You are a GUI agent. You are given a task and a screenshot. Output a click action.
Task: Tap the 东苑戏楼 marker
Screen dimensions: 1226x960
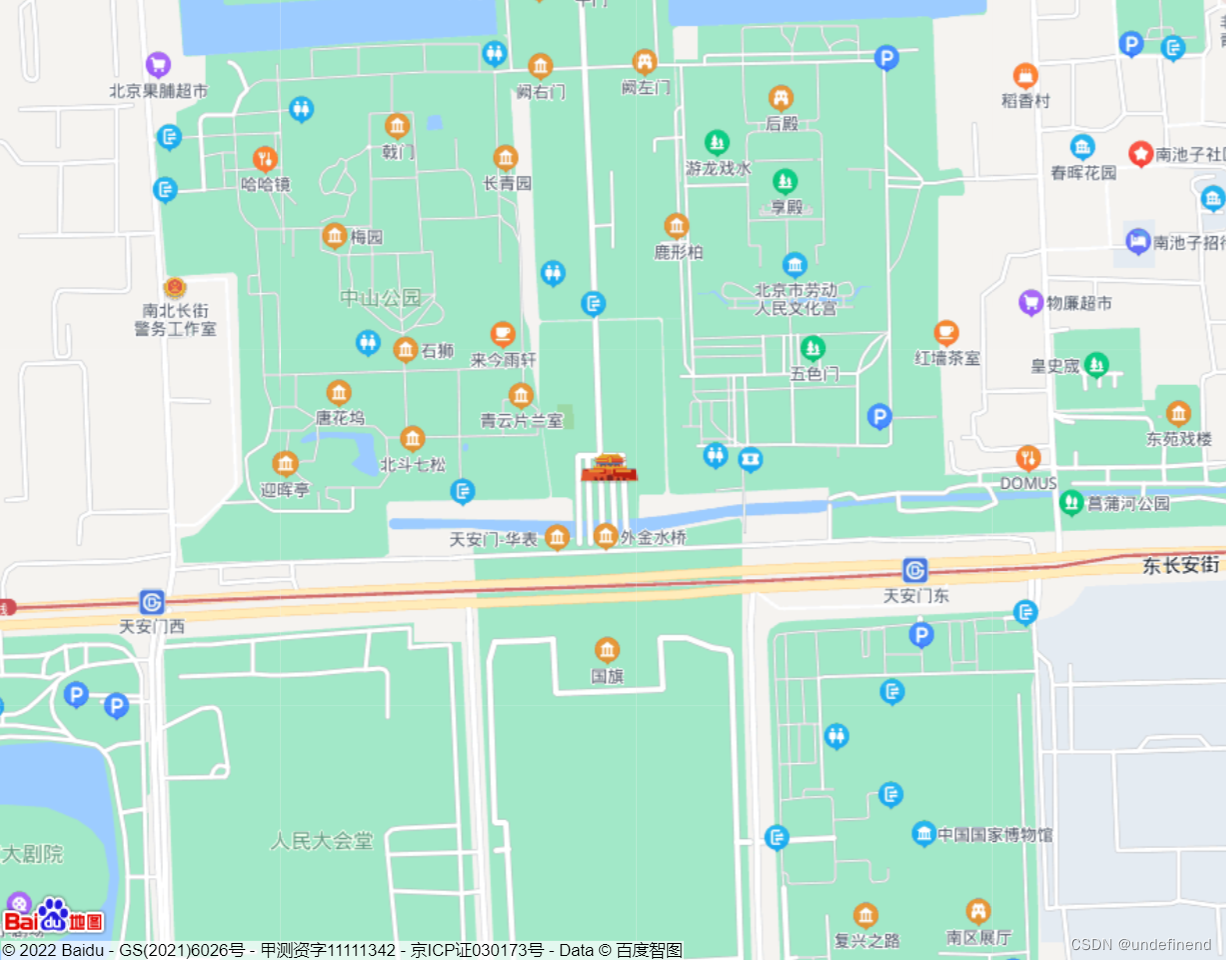[x=1179, y=413]
